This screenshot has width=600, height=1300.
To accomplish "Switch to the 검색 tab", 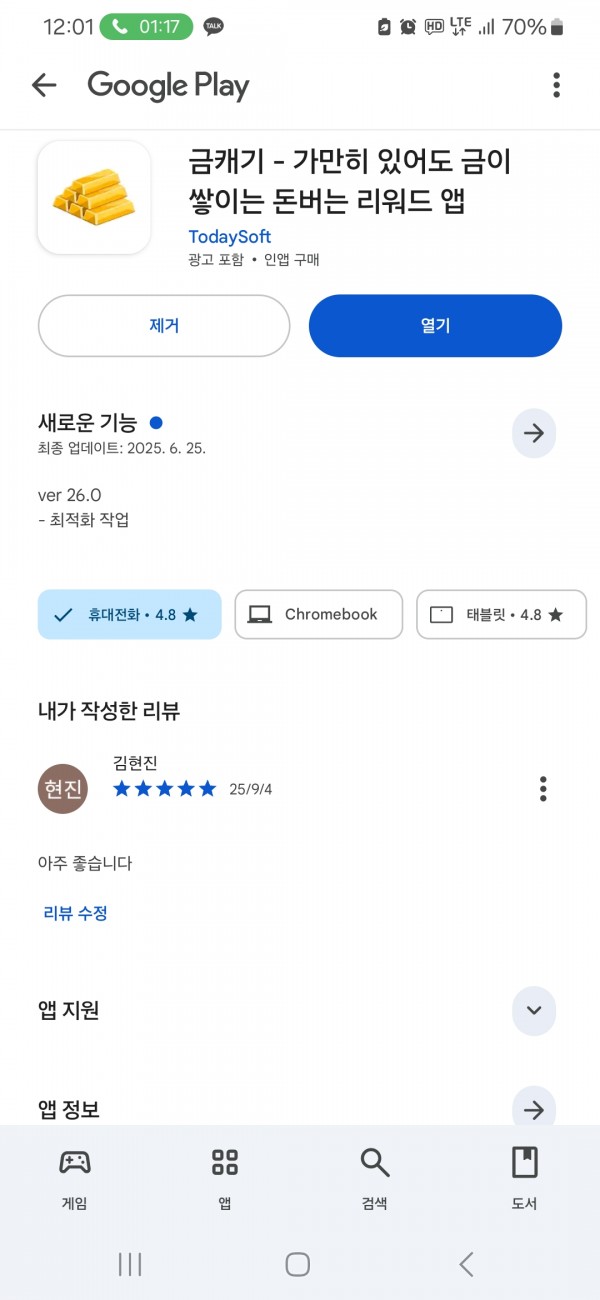I will tap(375, 1178).
